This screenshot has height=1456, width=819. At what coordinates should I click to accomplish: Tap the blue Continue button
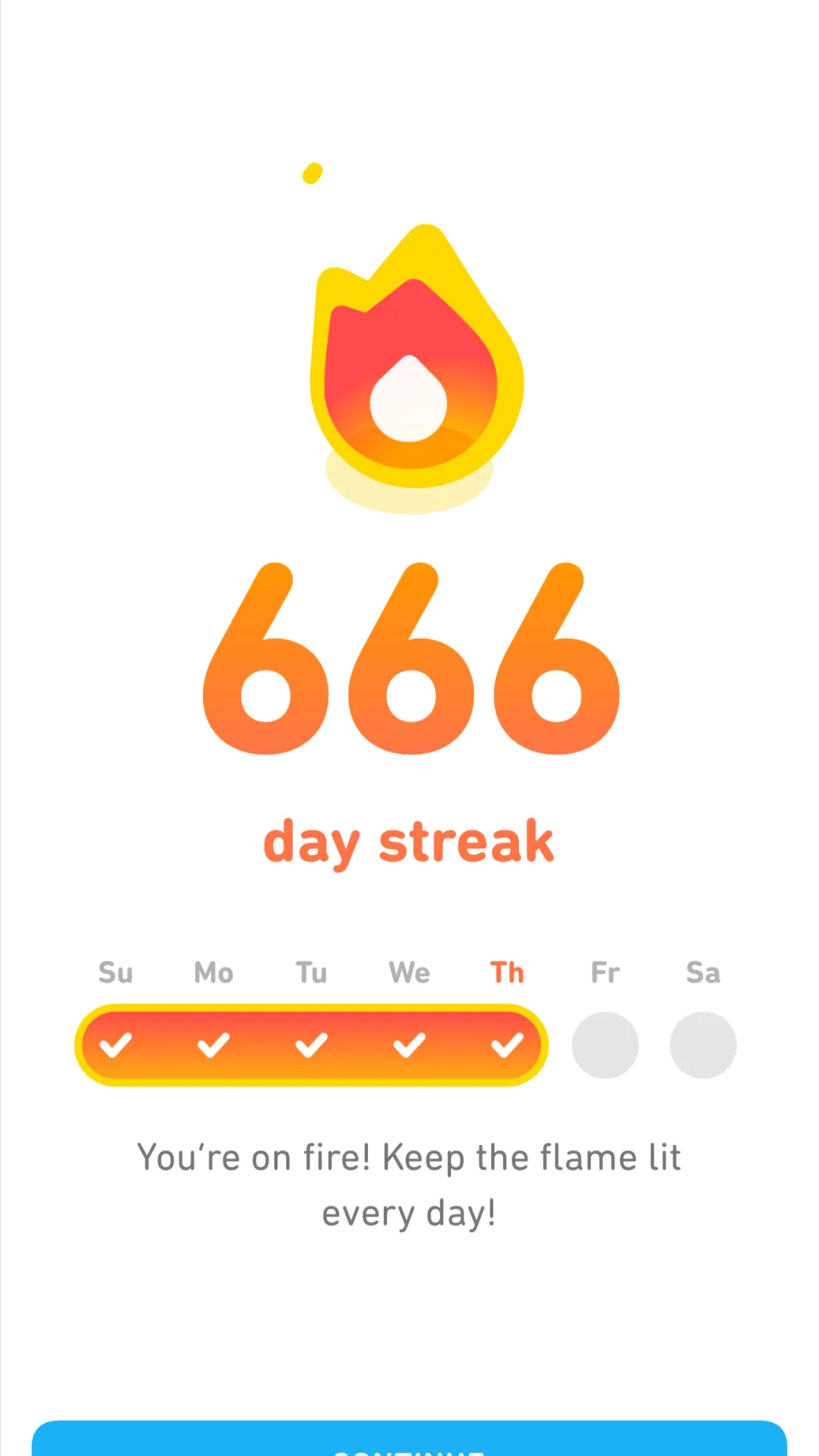click(409, 1440)
